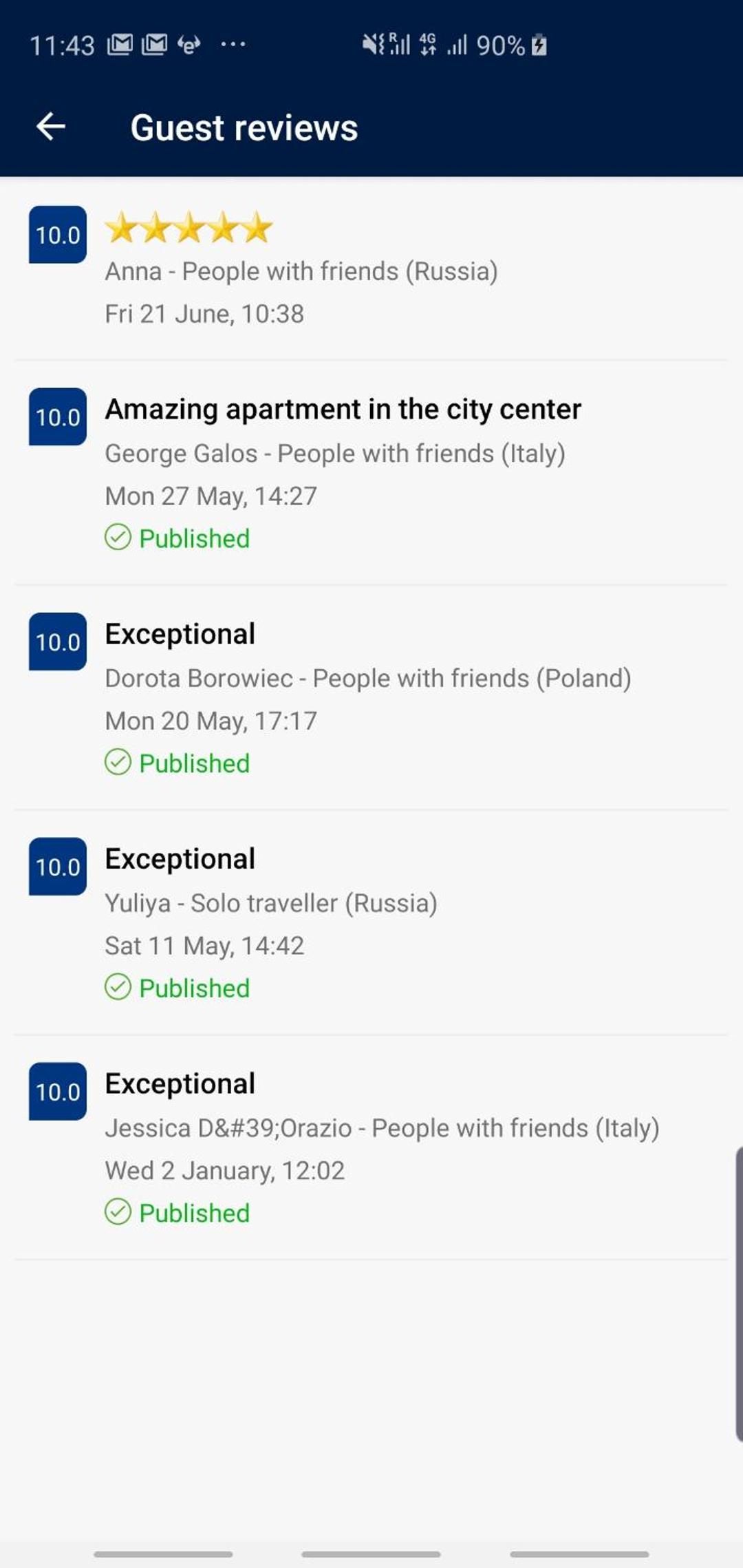
Task: Open George Galos's review of the apartment
Action: tap(371, 473)
